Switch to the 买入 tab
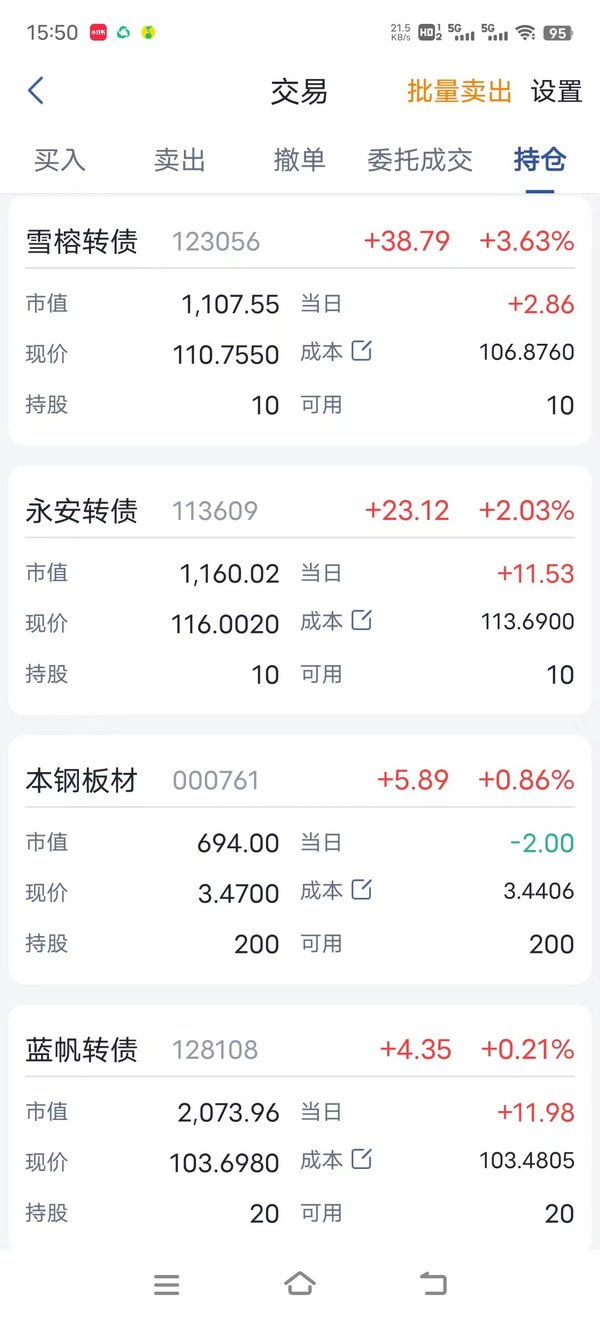The height and width of the screenshot is (1320, 600). point(60,160)
